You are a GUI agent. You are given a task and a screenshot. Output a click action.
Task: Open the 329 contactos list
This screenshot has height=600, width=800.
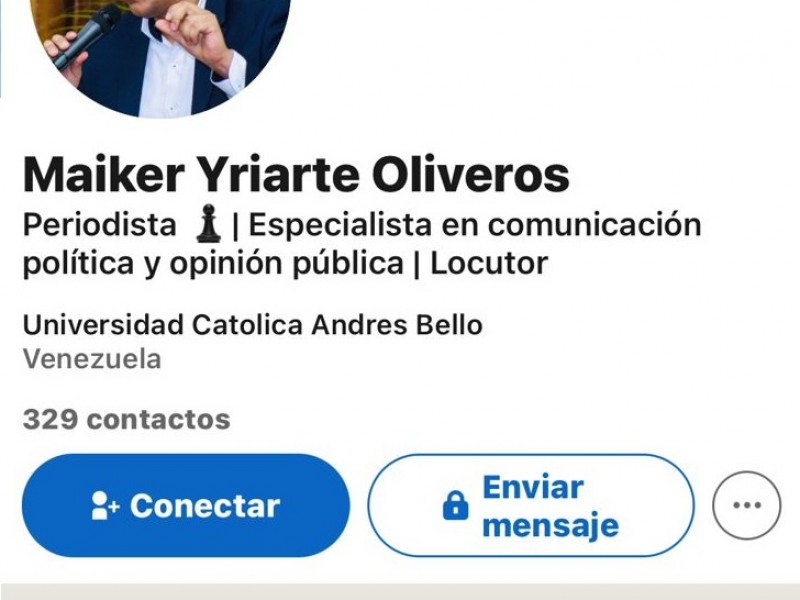pyautogui.click(x=126, y=418)
